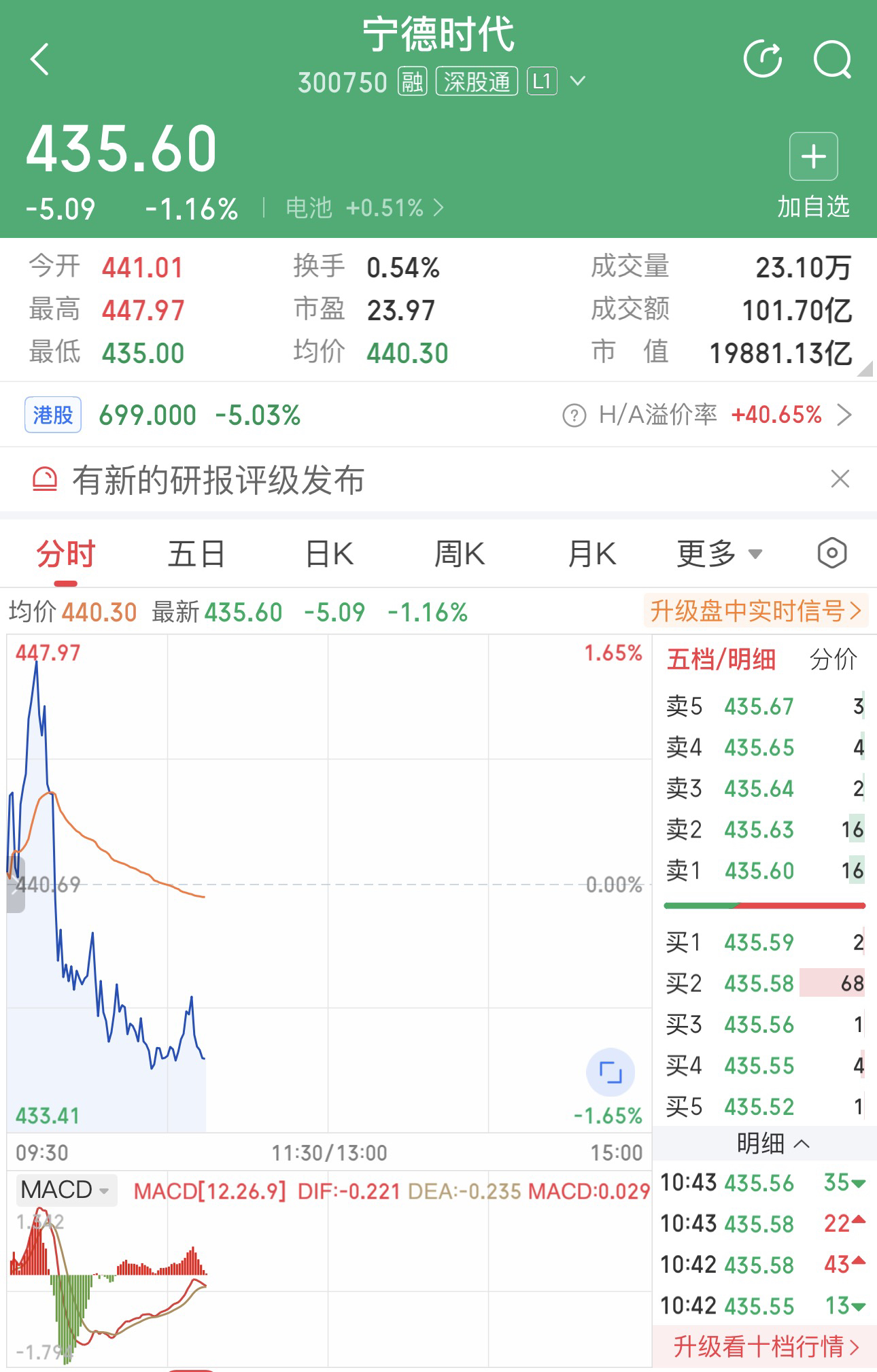Switch to the 分价 tab
Viewport: 877px width, 1372px height.
(833, 659)
